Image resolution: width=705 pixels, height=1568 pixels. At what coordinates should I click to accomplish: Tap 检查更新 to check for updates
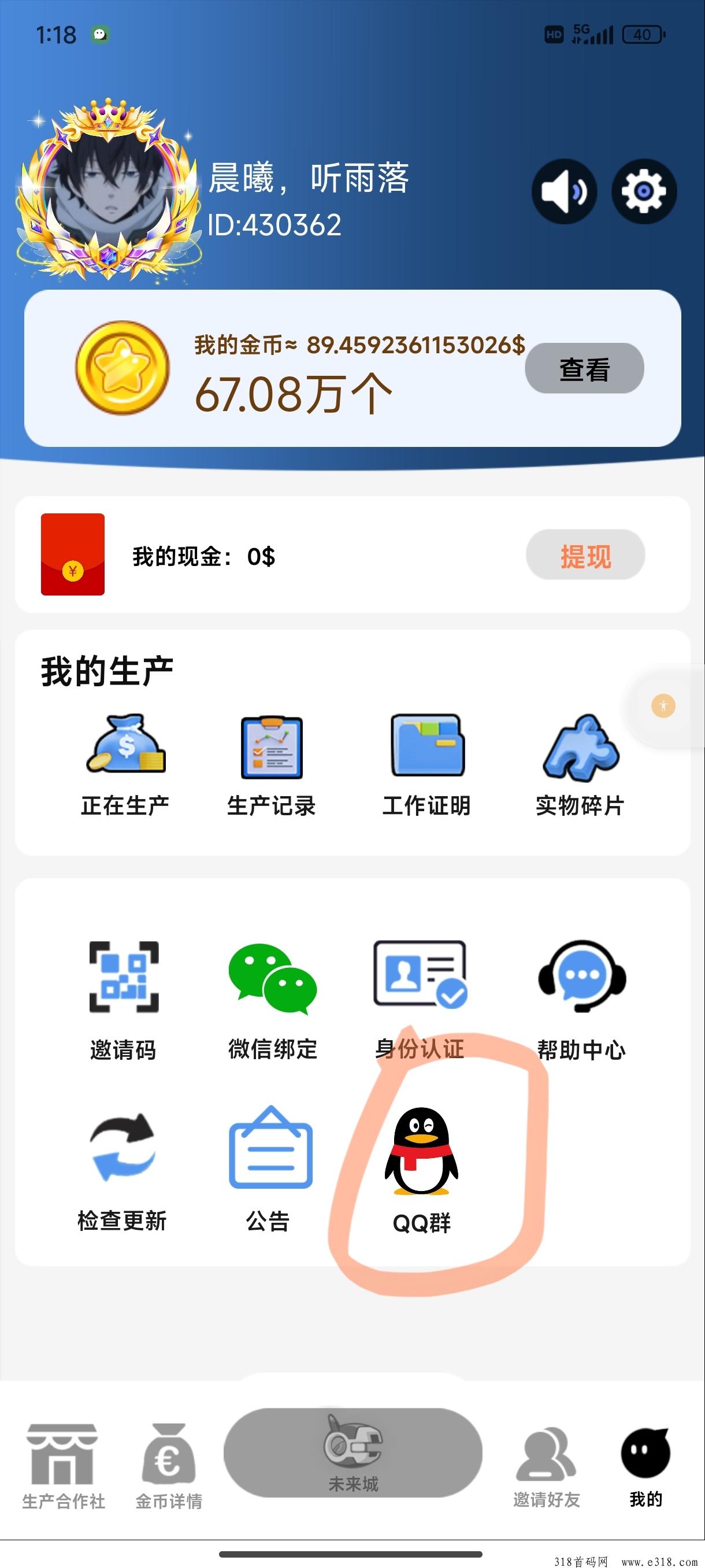click(123, 1170)
